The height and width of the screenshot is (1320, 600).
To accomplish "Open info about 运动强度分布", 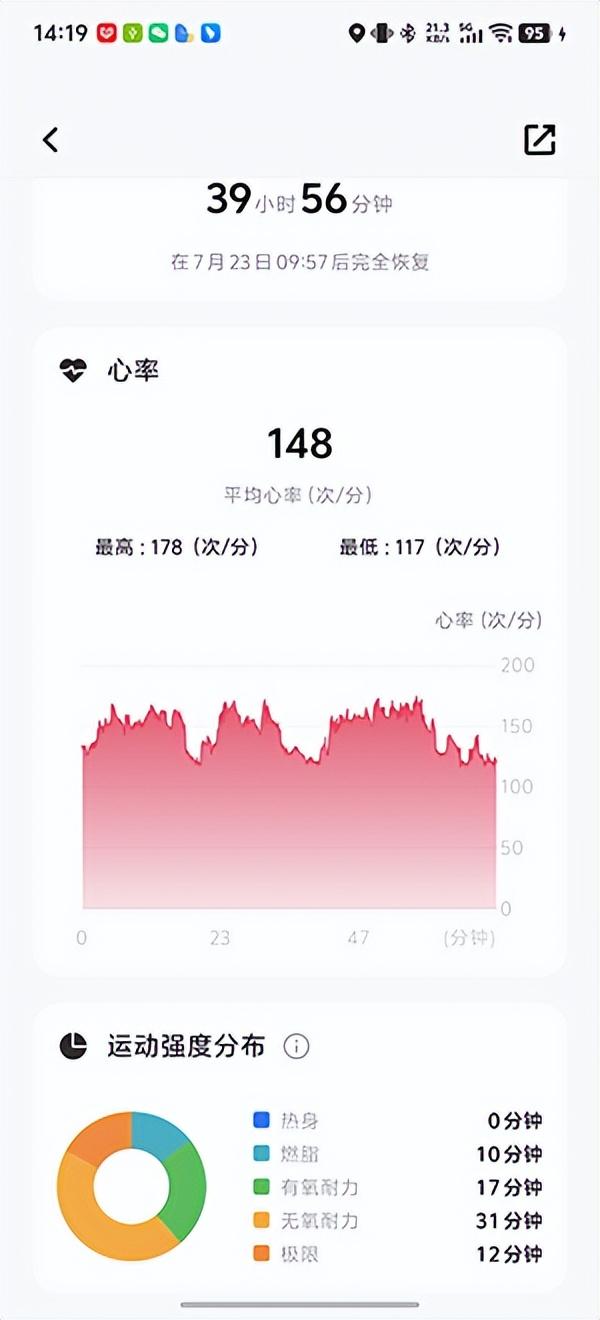I will [297, 1047].
